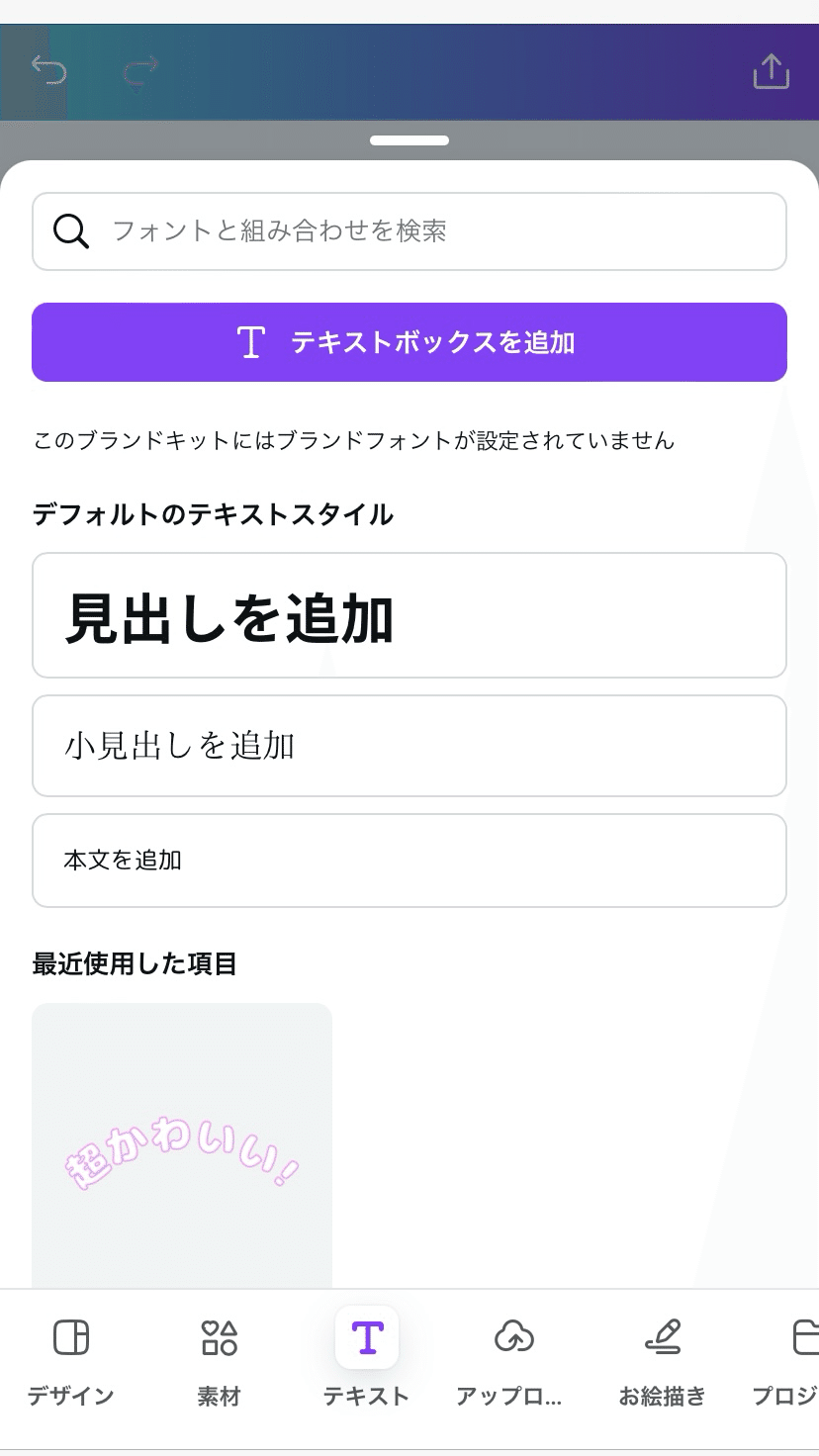Focus the フォントと組み合わせを検索 search field
The height and width of the screenshot is (1456, 819).
pyautogui.click(x=409, y=231)
